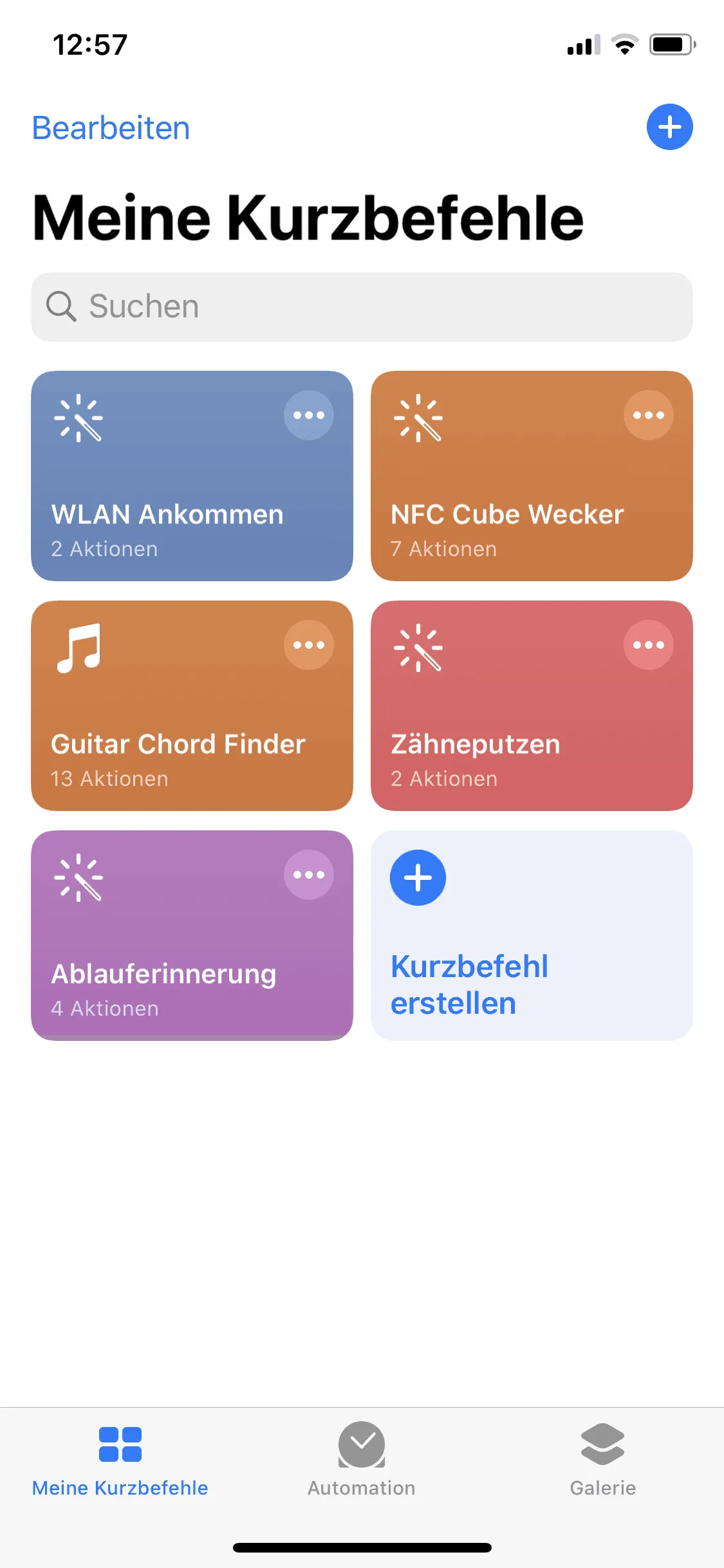Switch to the Automation tab
The image size is (724, 1568).
(362, 1459)
